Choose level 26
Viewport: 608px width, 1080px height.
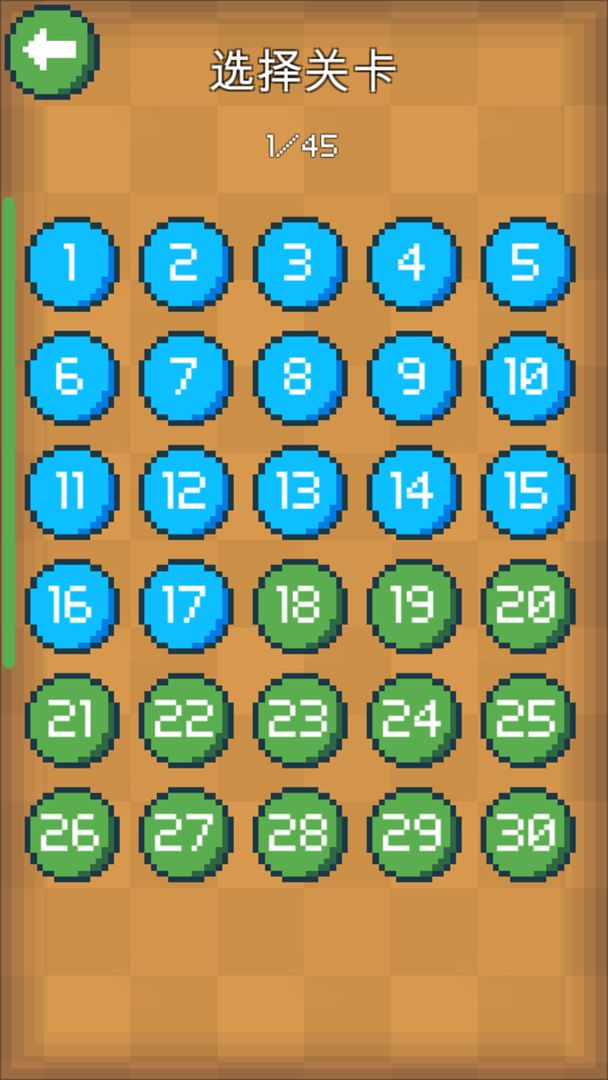72,834
